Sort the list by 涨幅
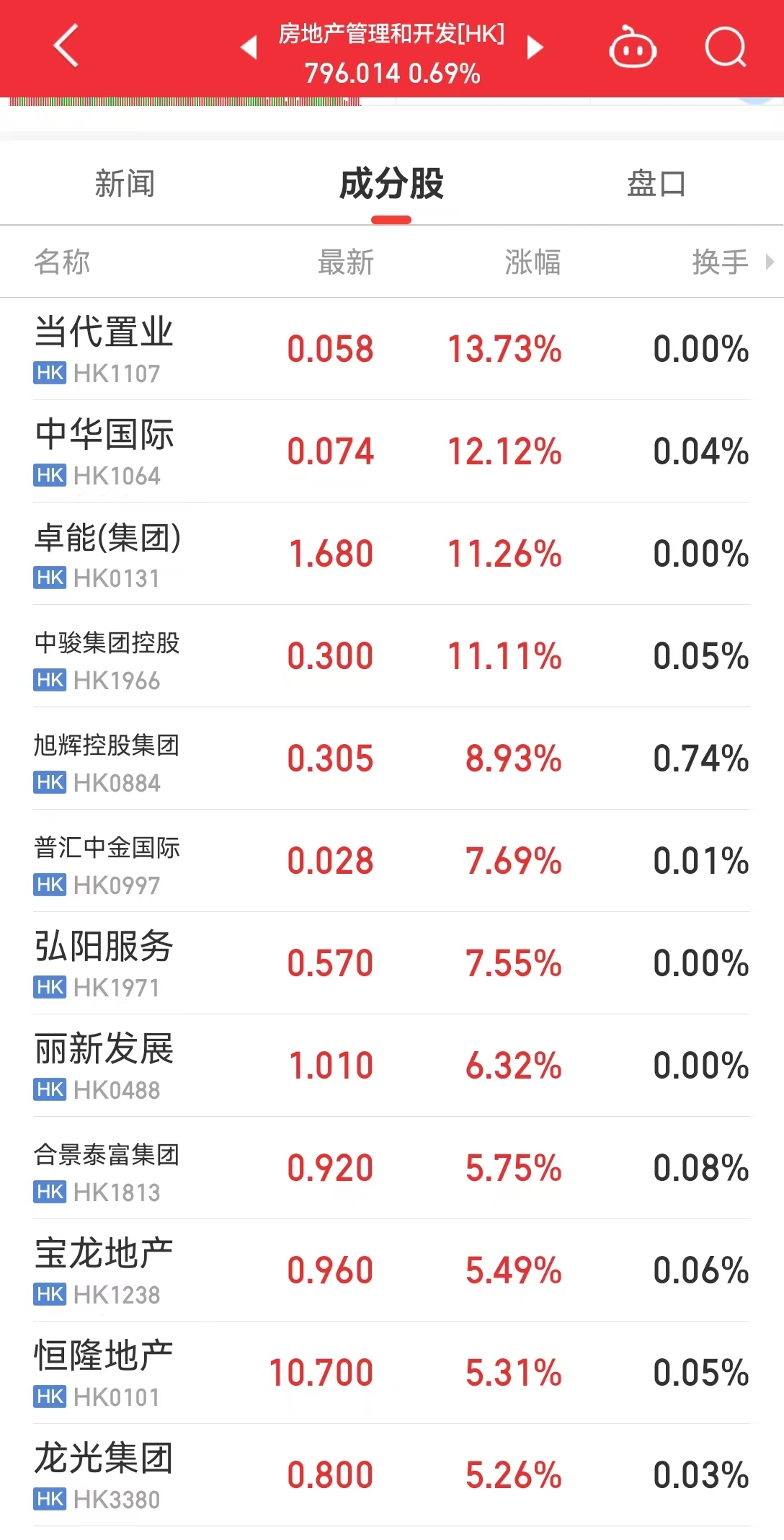 [x=533, y=262]
